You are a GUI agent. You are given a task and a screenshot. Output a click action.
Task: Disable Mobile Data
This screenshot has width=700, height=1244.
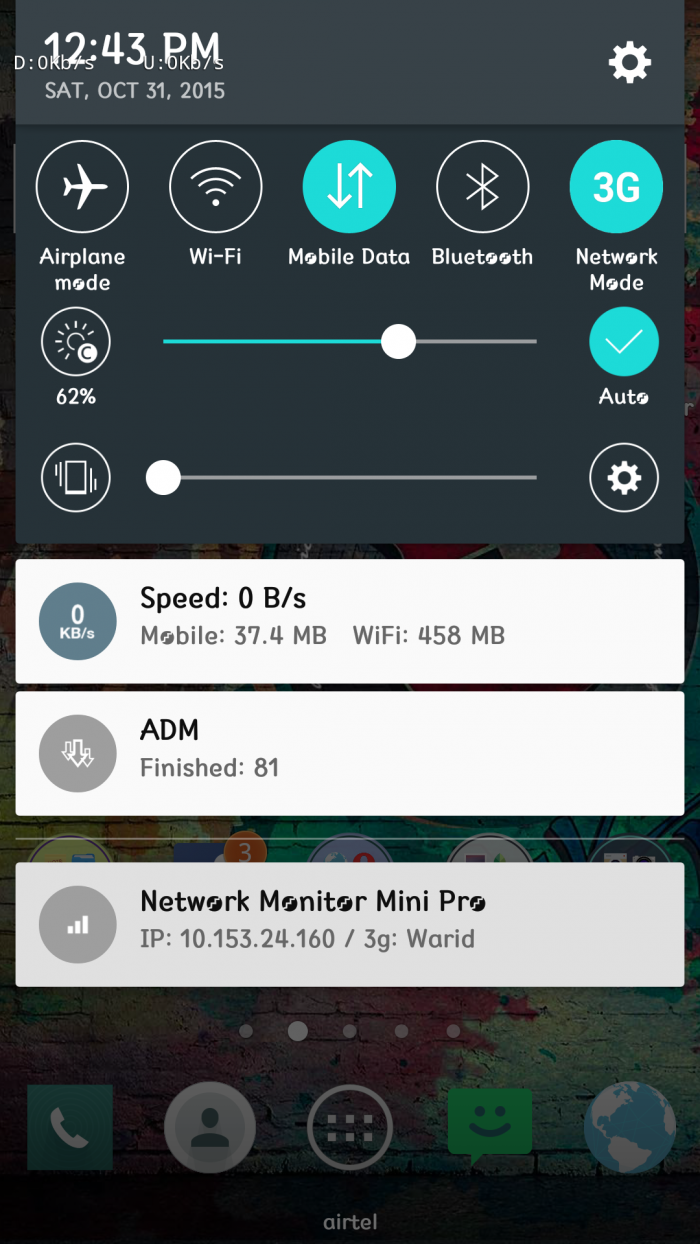coord(349,187)
